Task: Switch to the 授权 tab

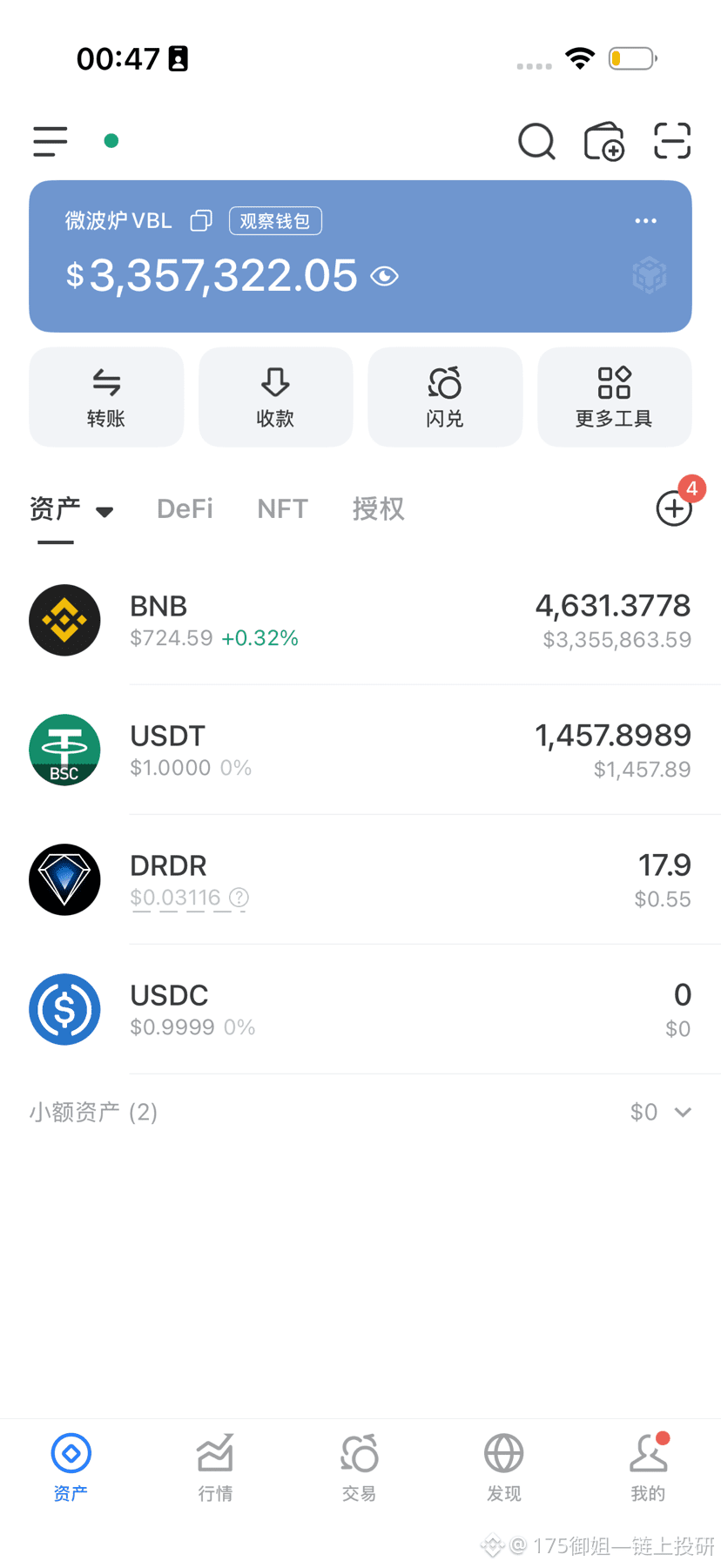Action: tap(378, 509)
